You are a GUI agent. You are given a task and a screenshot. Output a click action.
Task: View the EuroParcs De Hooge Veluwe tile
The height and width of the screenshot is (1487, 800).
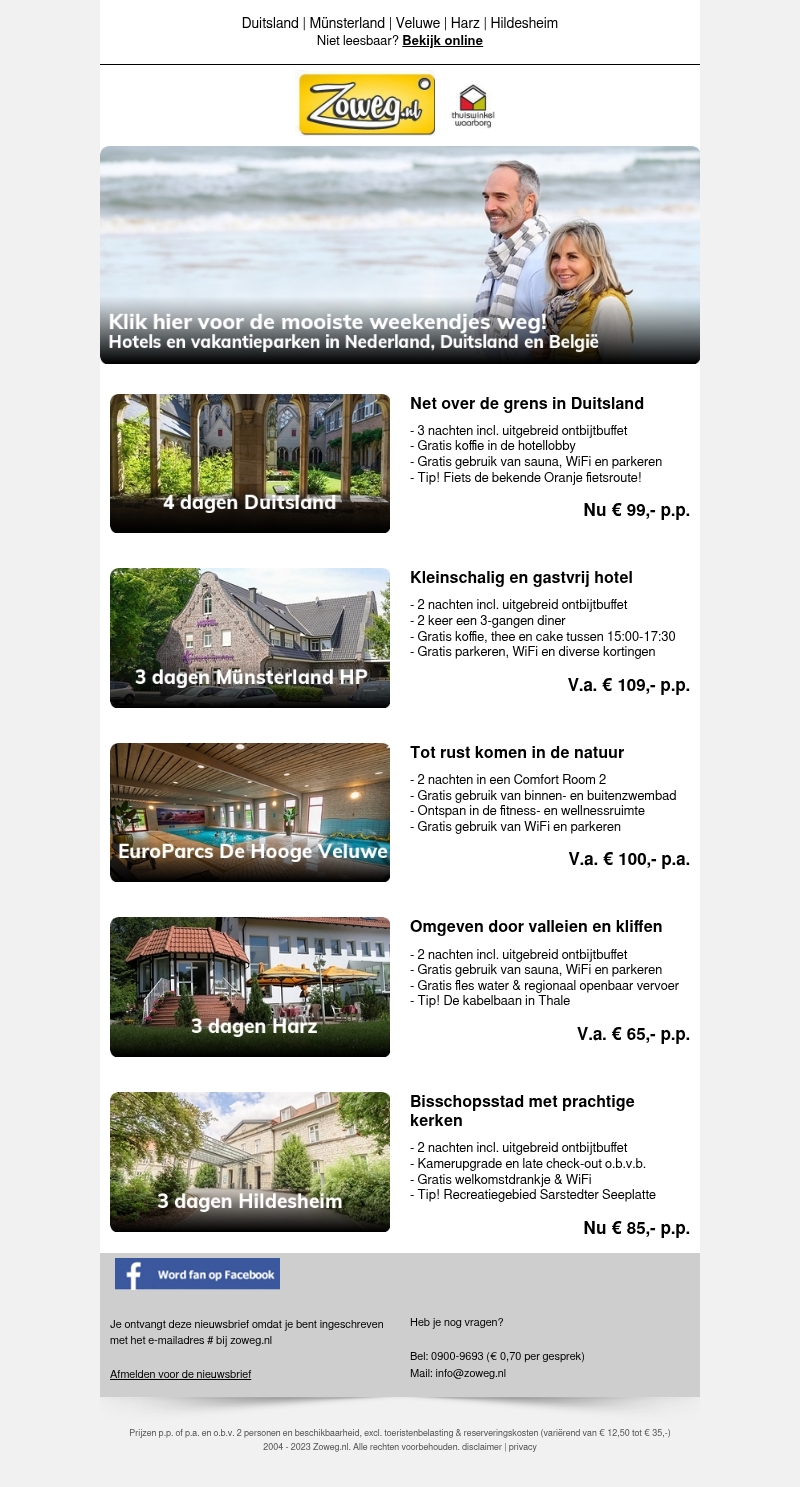[x=250, y=812]
